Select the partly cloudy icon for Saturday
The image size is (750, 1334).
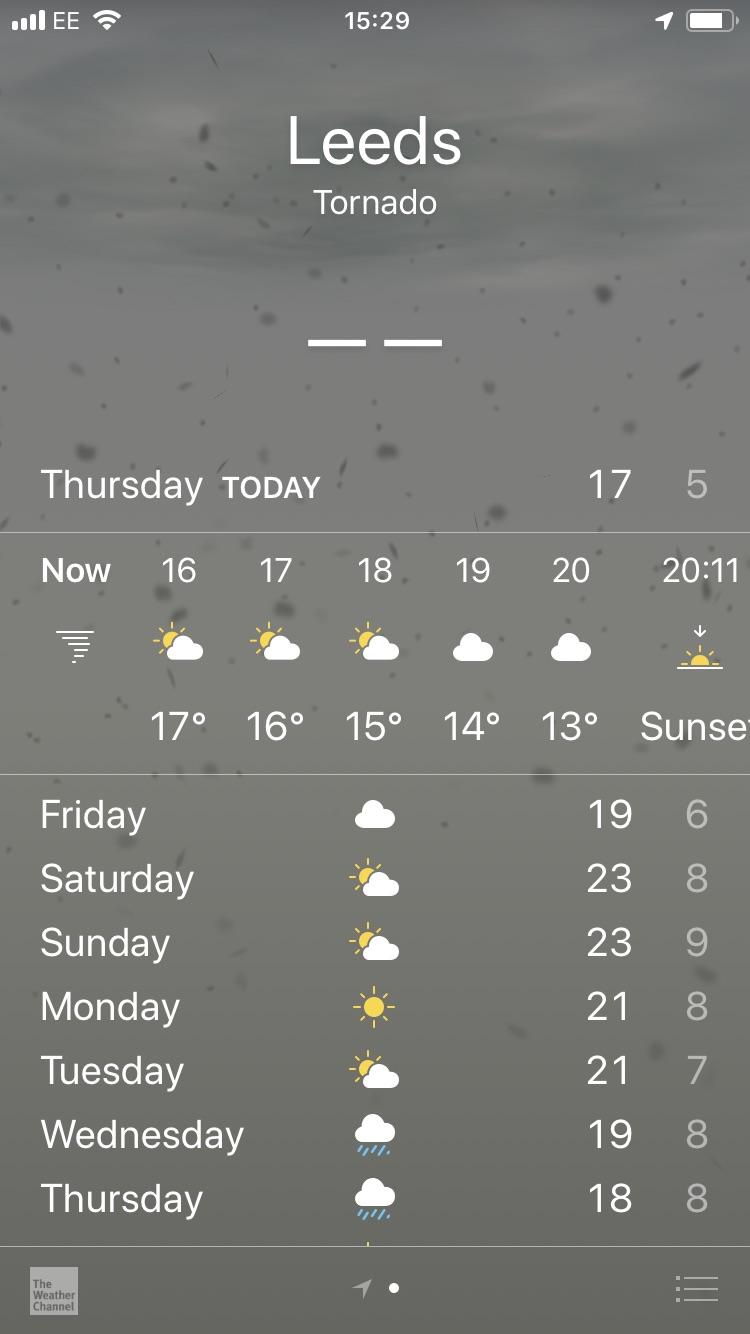point(374,878)
